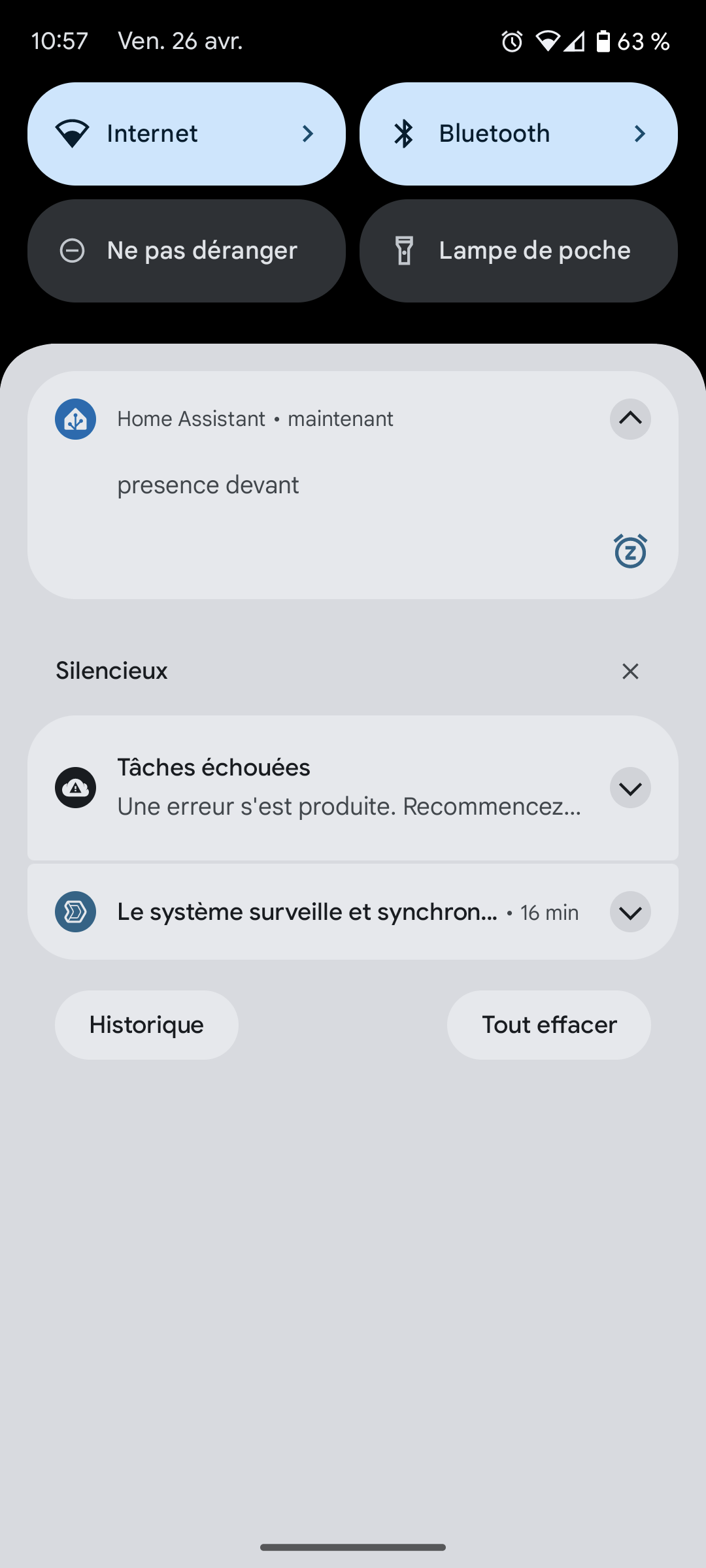Snooze the Home Assistant notification

[x=630, y=551]
